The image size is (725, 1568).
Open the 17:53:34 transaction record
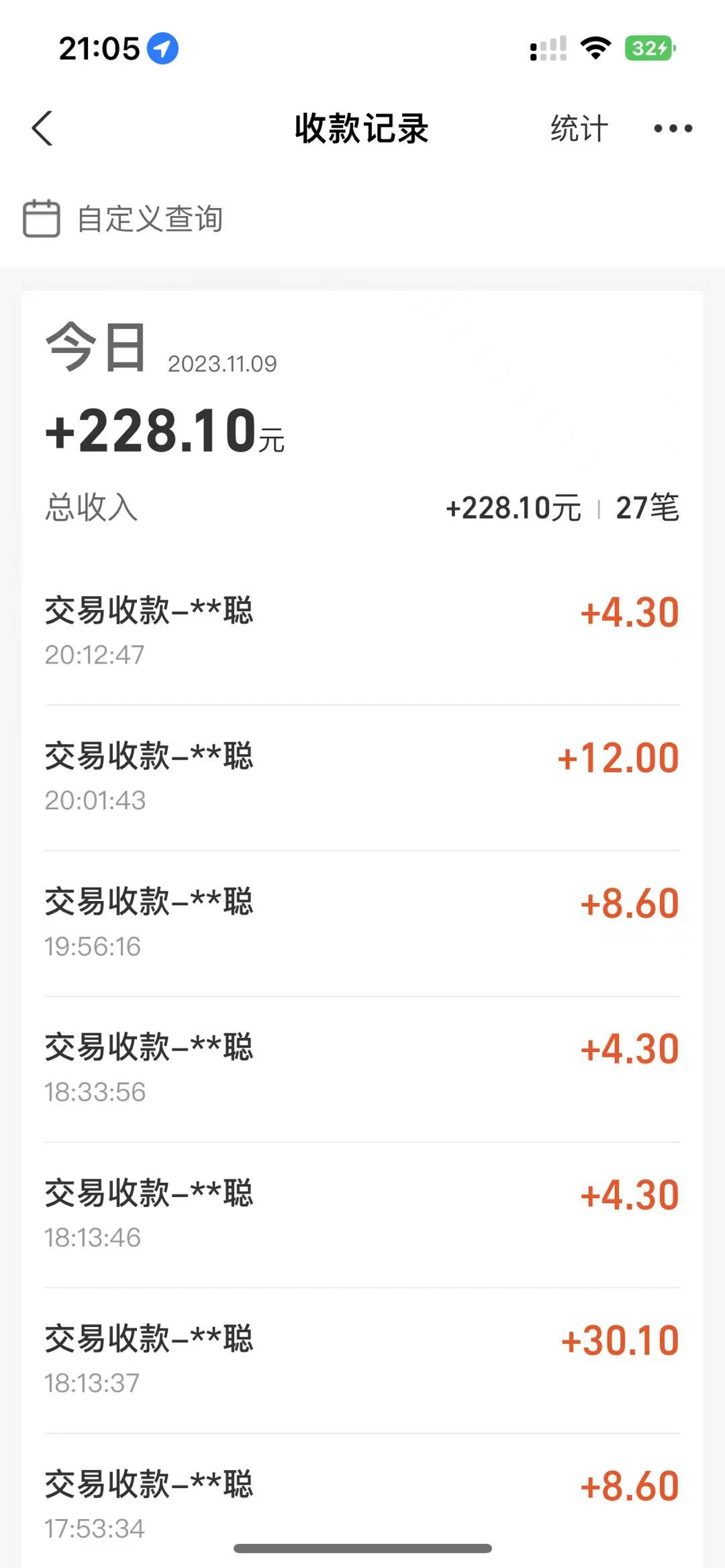362,1503
